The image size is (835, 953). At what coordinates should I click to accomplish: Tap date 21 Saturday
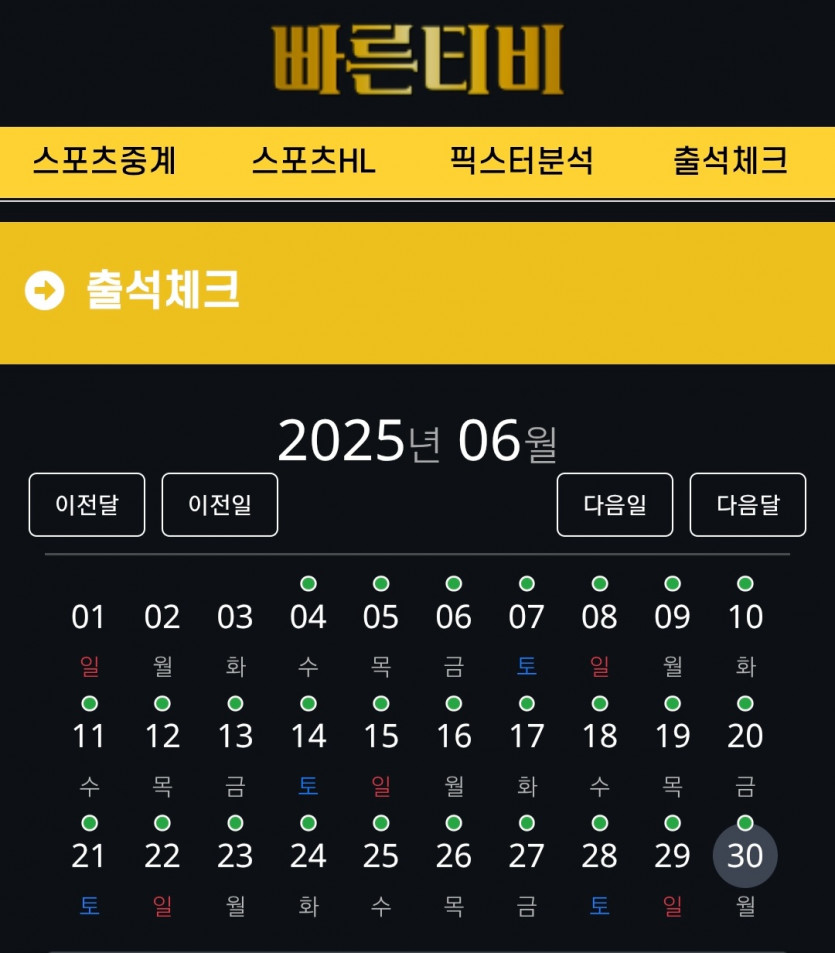89,856
